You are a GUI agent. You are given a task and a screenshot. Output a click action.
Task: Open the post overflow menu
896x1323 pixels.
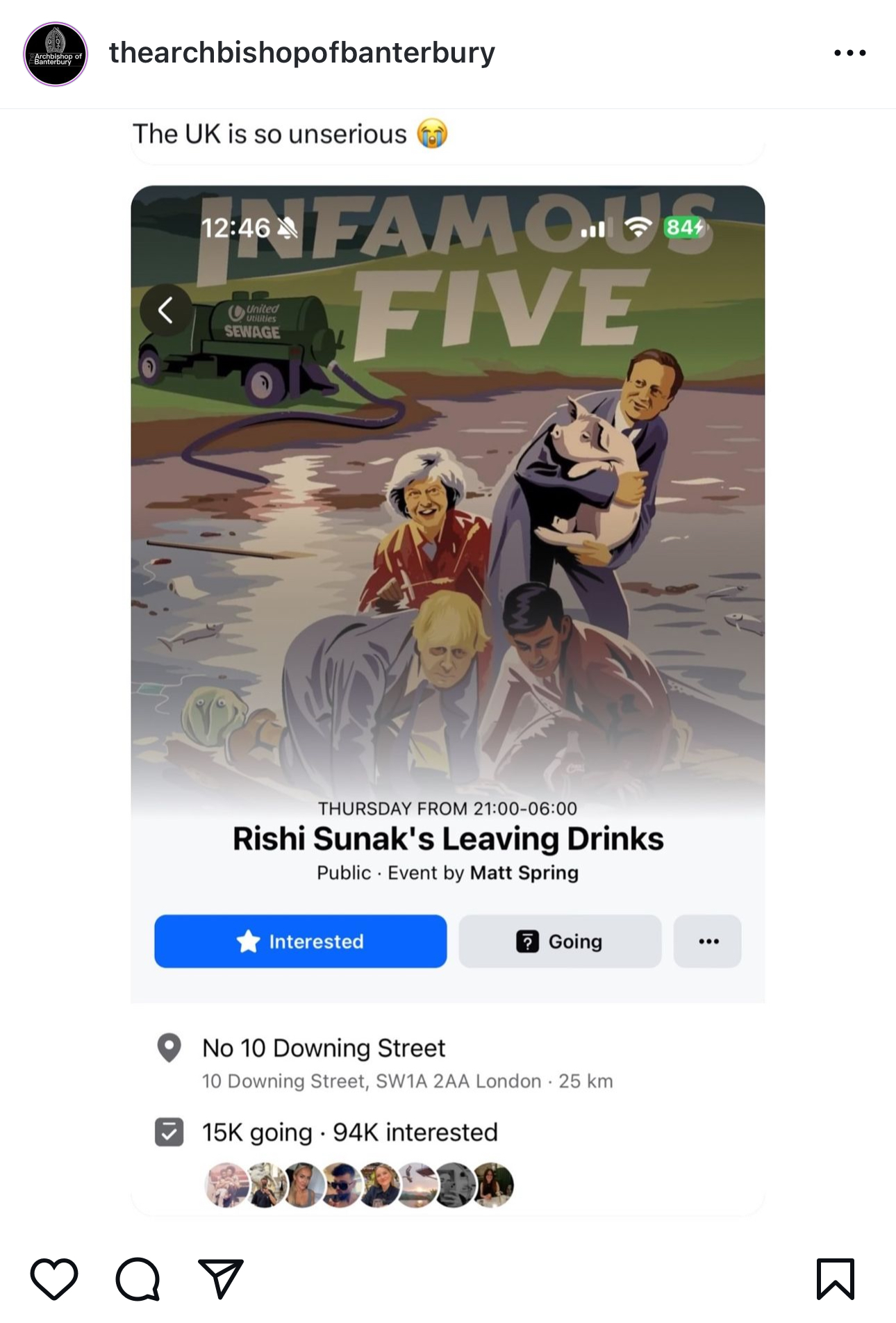click(x=849, y=53)
